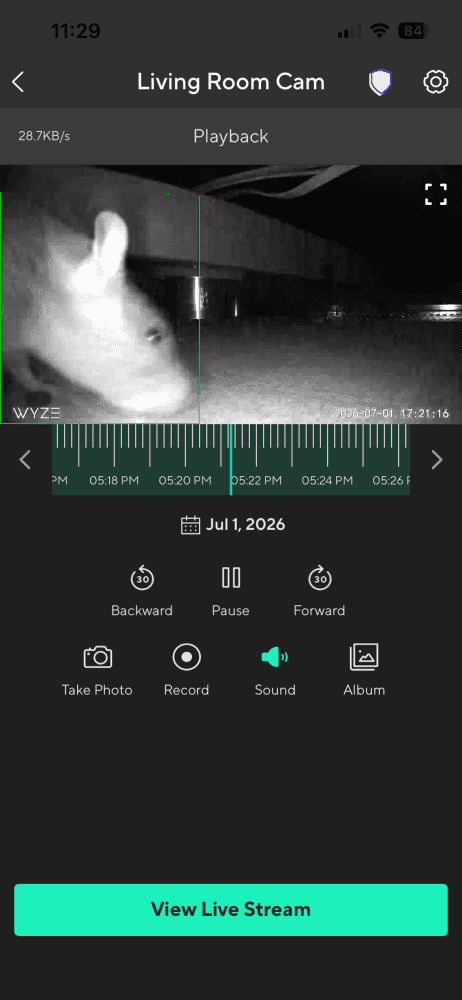Enter fullscreen video view
The width and height of the screenshot is (462, 1000).
tap(436, 195)
